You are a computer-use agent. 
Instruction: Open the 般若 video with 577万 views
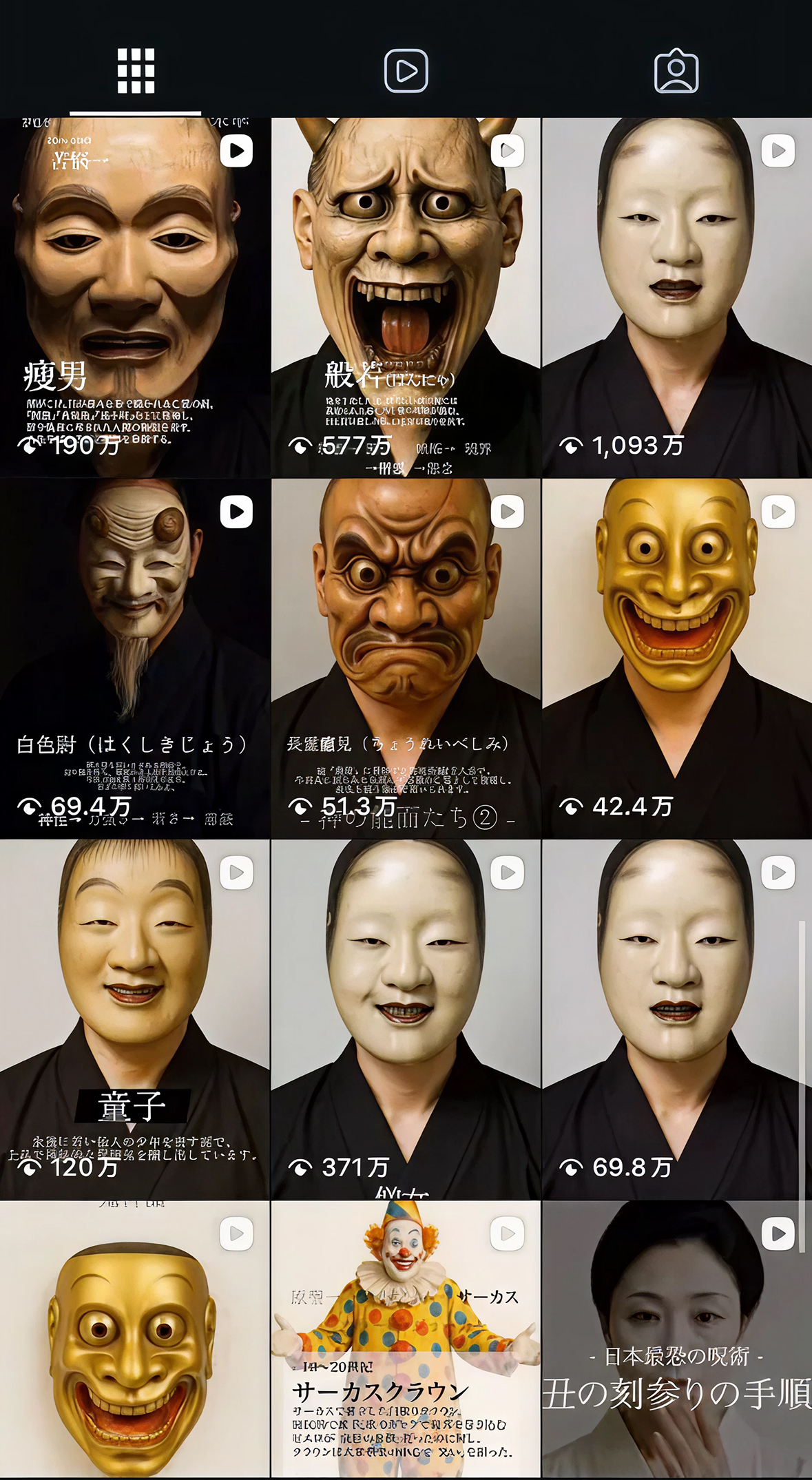pos(406,296)
